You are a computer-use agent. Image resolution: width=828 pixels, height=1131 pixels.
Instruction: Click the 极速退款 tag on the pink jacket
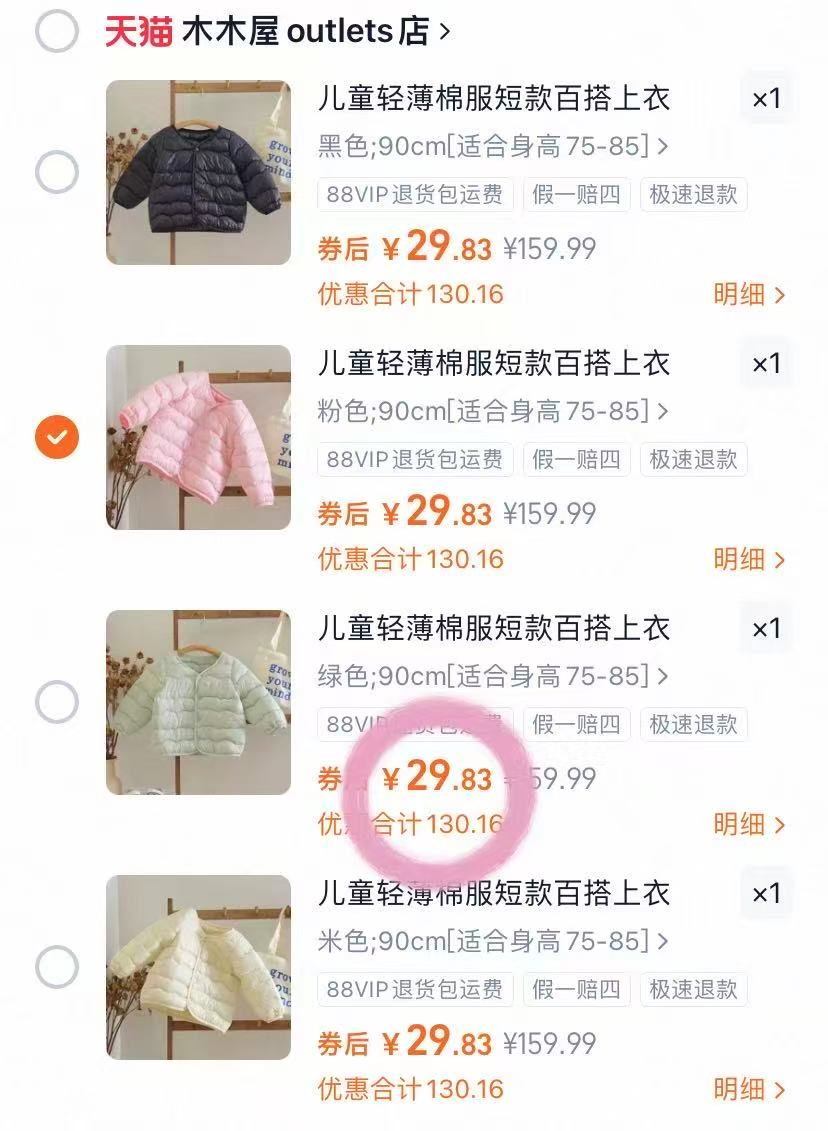point(693,460)
